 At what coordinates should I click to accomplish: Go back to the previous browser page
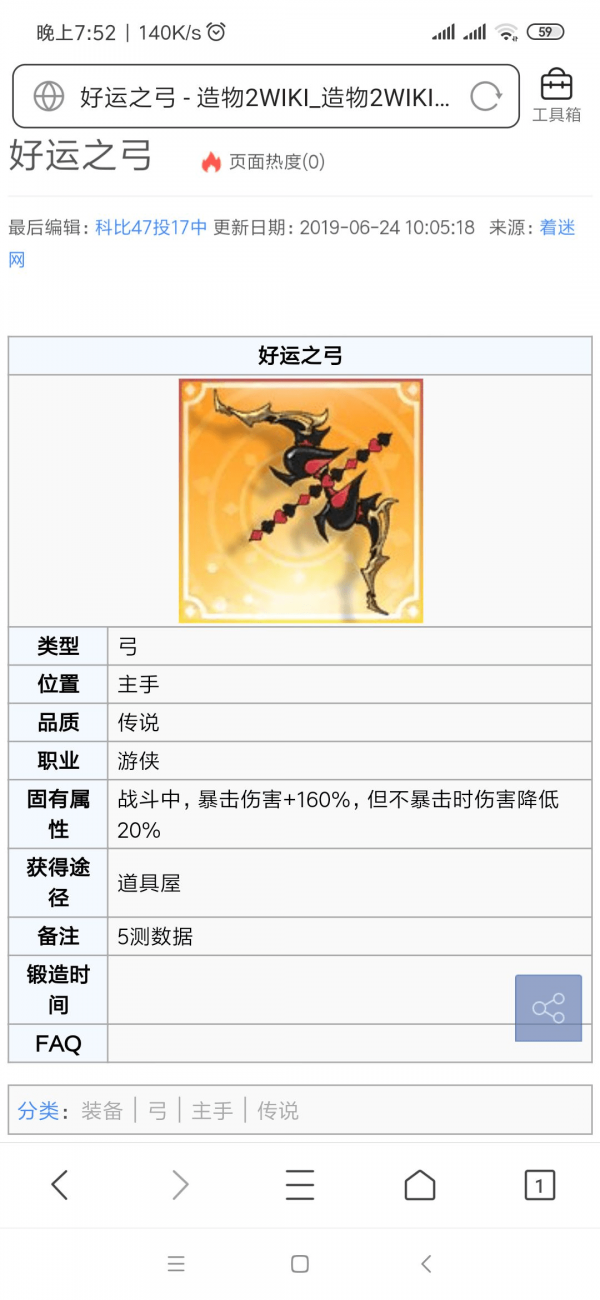click(x=60, y=1185)
